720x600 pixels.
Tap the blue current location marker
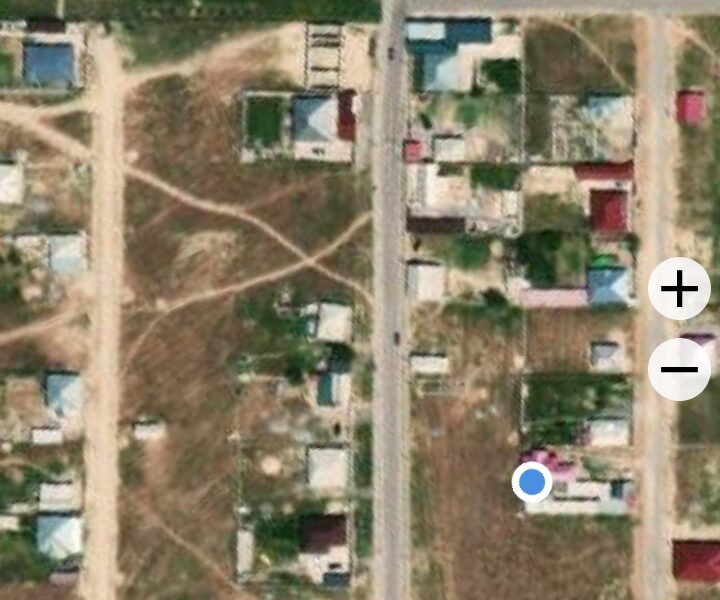point(532,483)
